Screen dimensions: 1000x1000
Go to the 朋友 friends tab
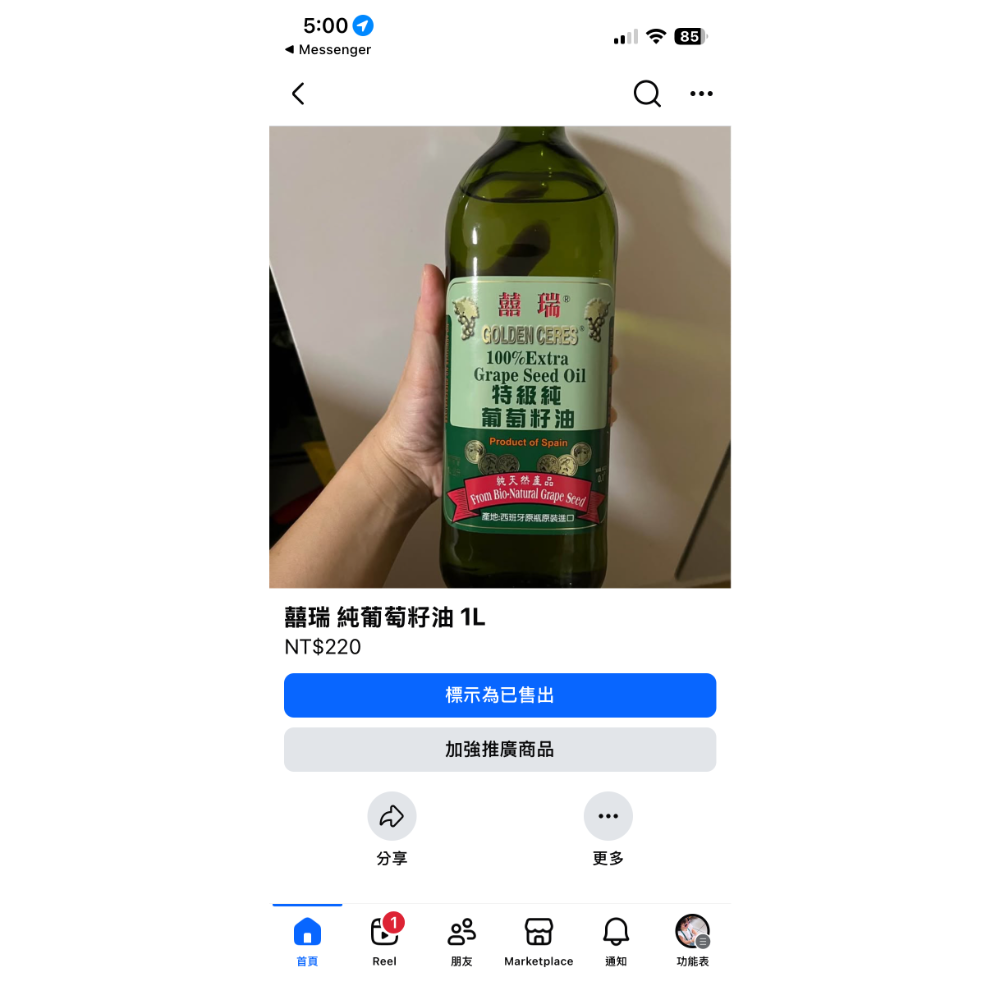pos(461,940)
